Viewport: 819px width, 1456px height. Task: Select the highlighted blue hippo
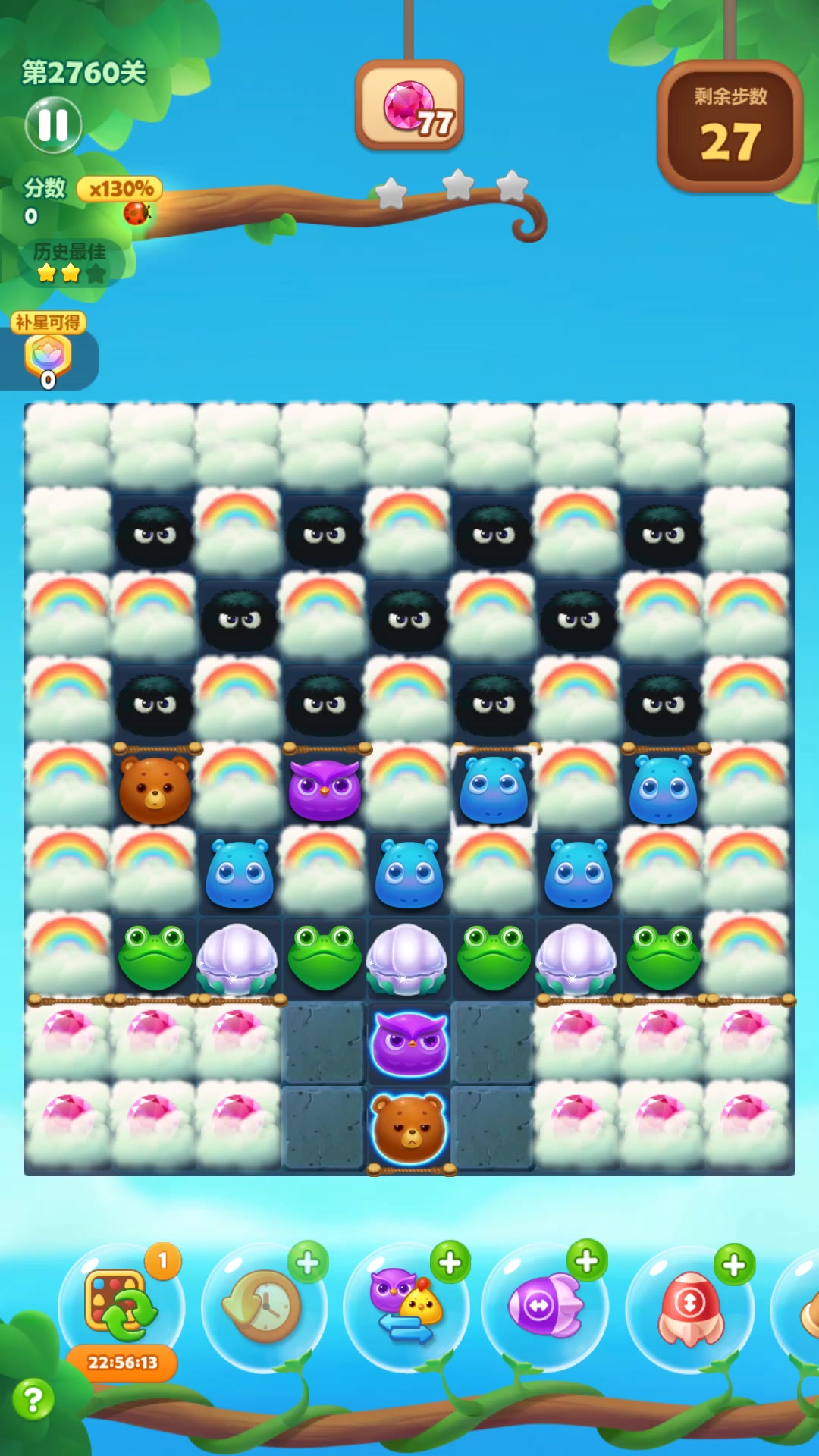(x=494, y=790)
